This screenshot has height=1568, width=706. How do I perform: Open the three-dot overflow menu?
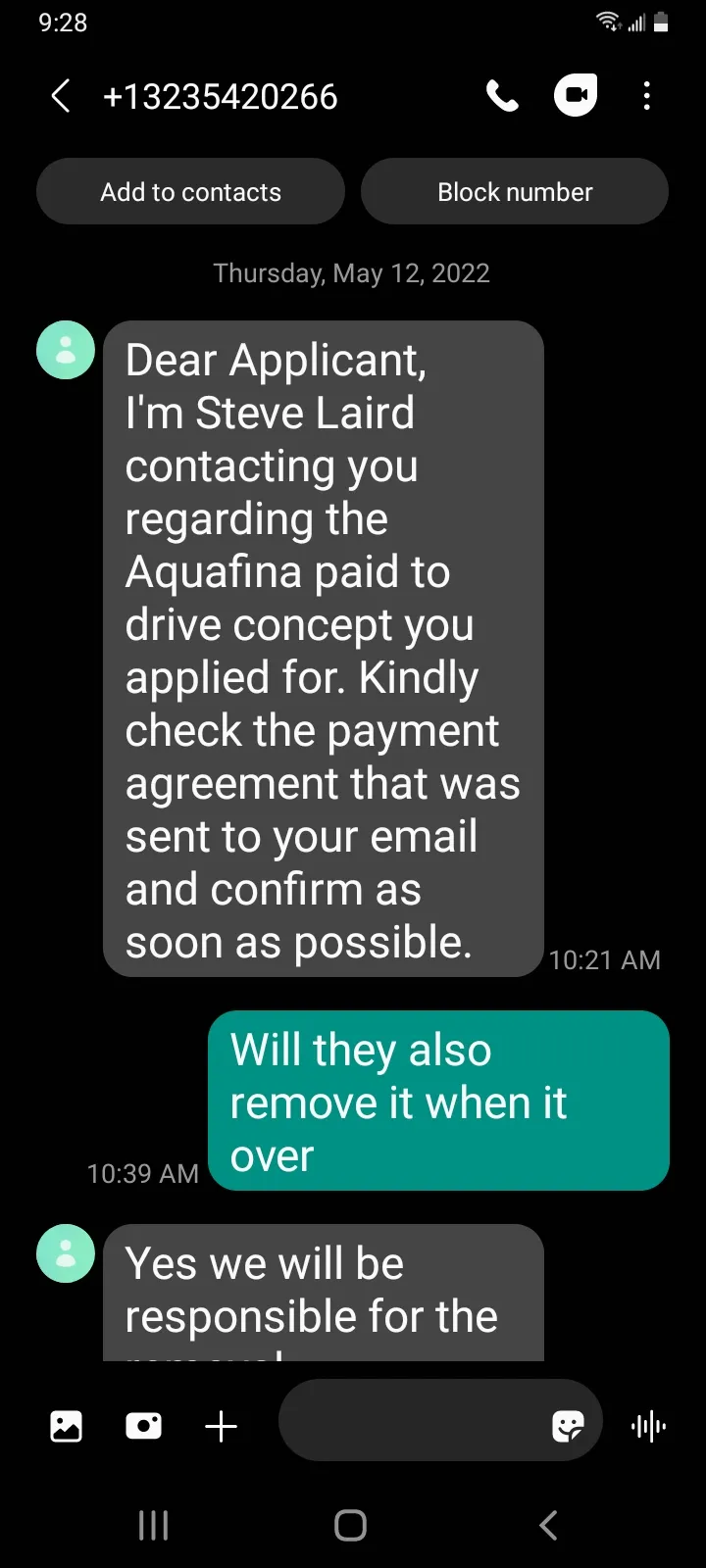pyautogui.click(x=646, y=96)
